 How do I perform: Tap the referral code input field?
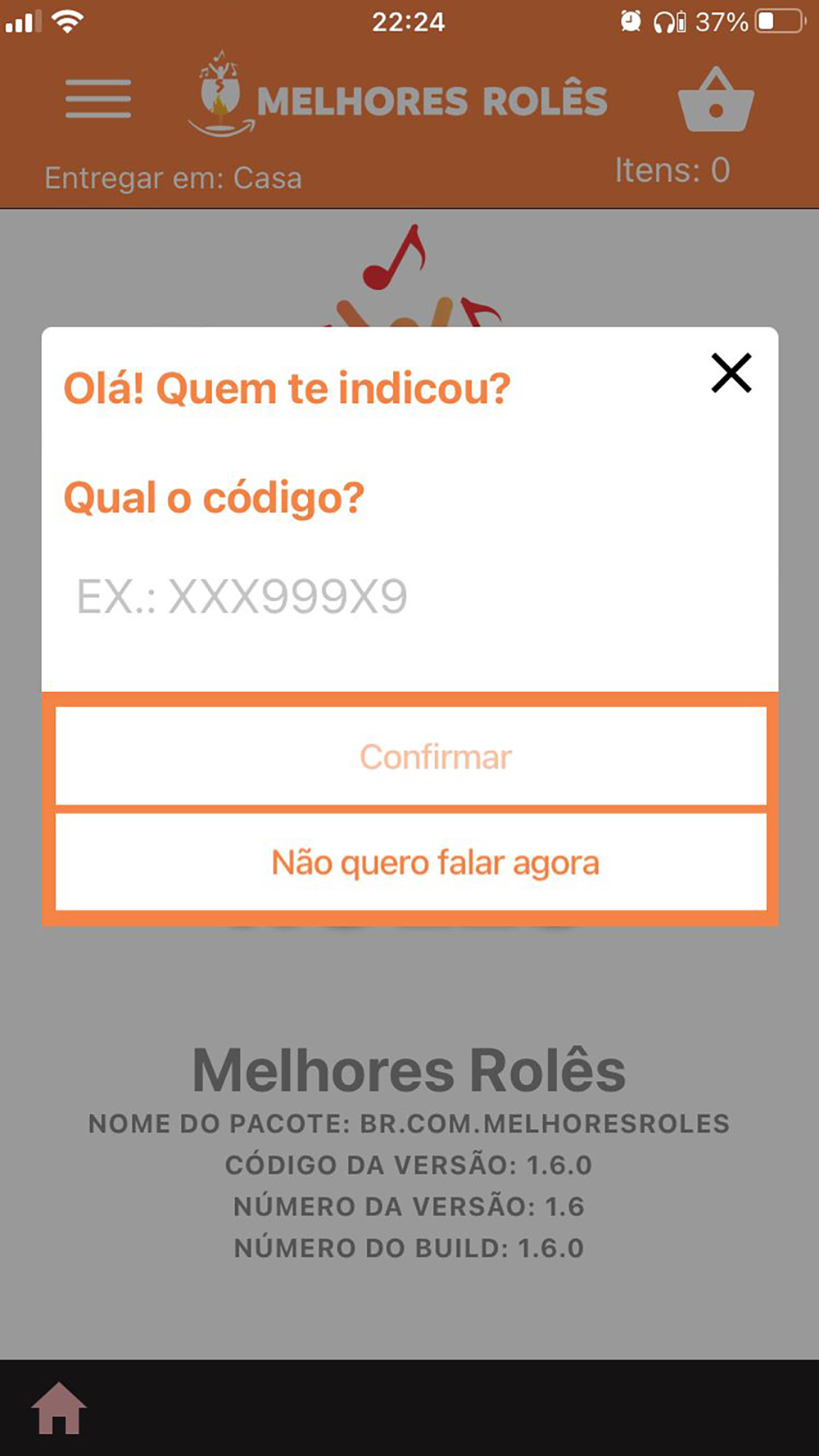[x=409, y=596]
